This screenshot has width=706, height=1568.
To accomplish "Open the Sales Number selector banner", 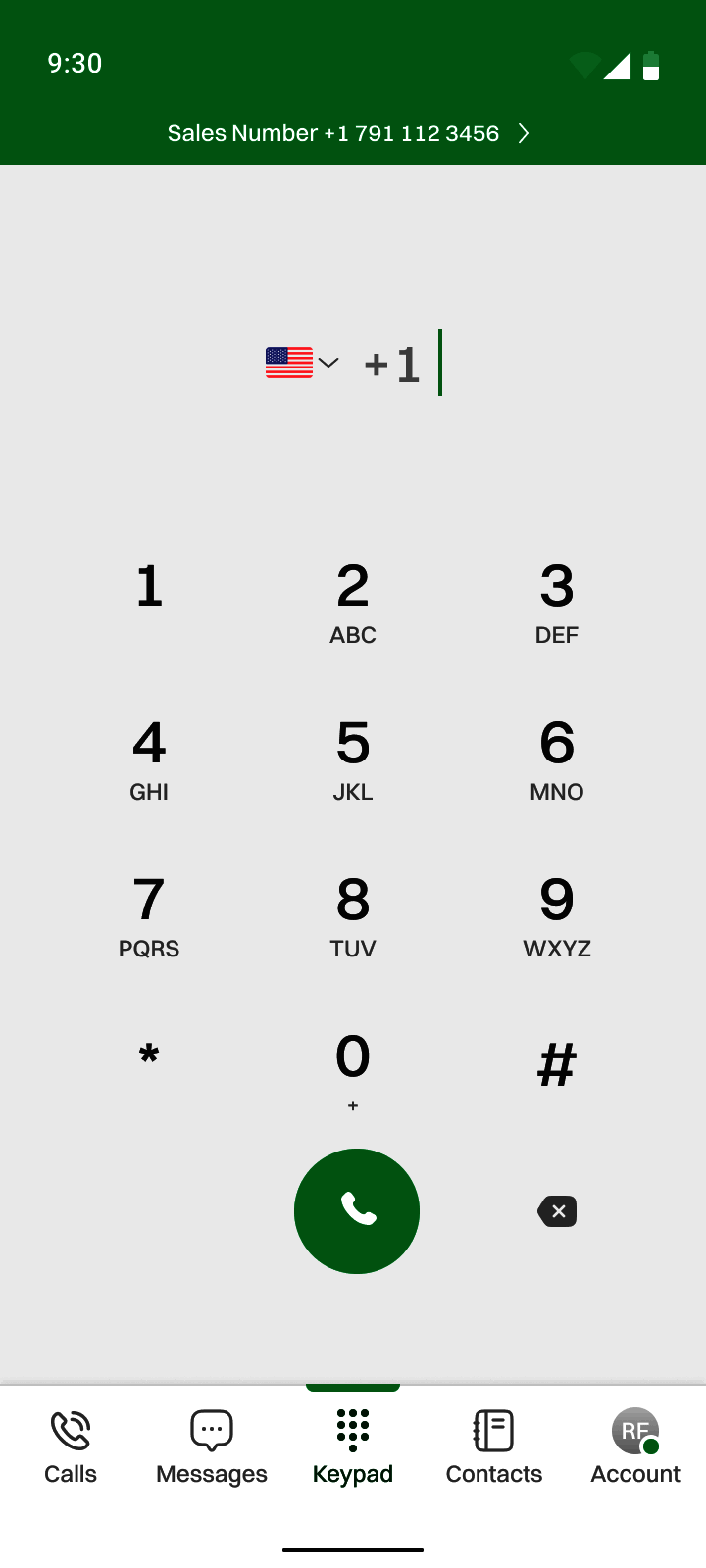I will click(x=348, y=133).
